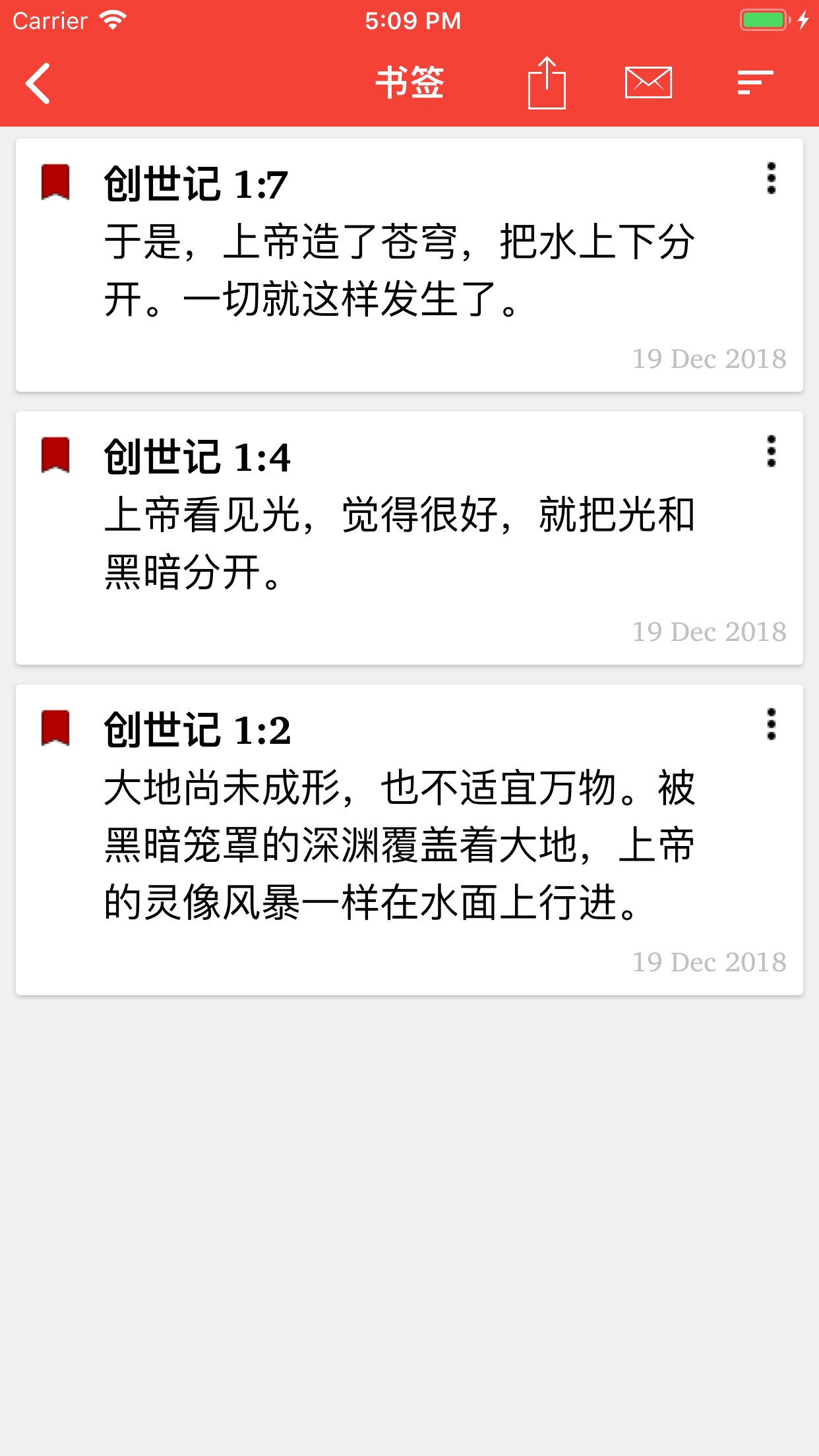The image size is (819, 1456).
Task: Tap the 书签 title in the header
Action: click(409, 82)
